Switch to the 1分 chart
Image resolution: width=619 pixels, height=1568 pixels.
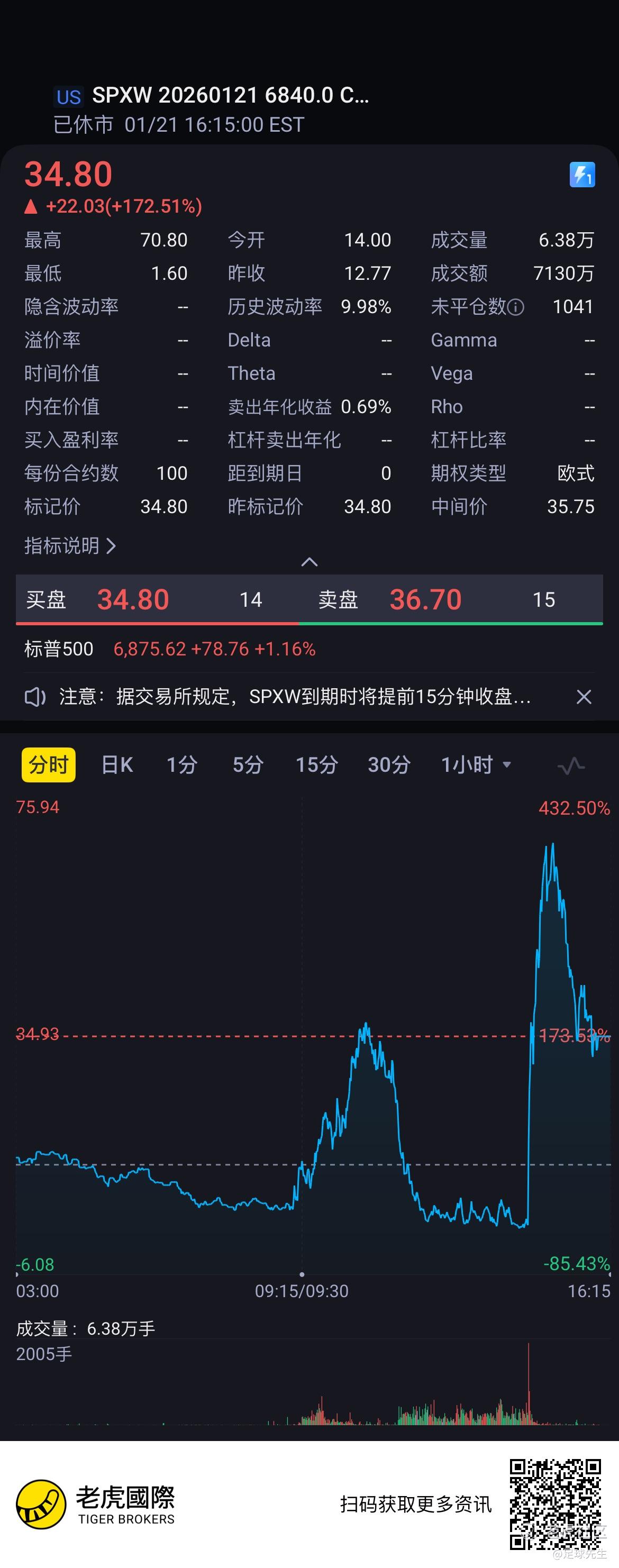(x=182, y=764)
